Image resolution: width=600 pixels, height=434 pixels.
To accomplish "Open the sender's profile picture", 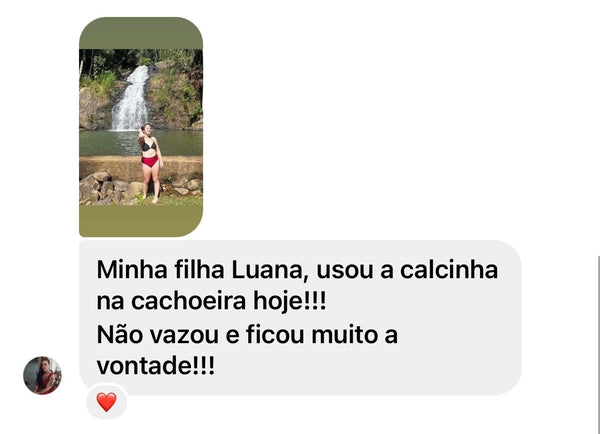I will point(42,375).
